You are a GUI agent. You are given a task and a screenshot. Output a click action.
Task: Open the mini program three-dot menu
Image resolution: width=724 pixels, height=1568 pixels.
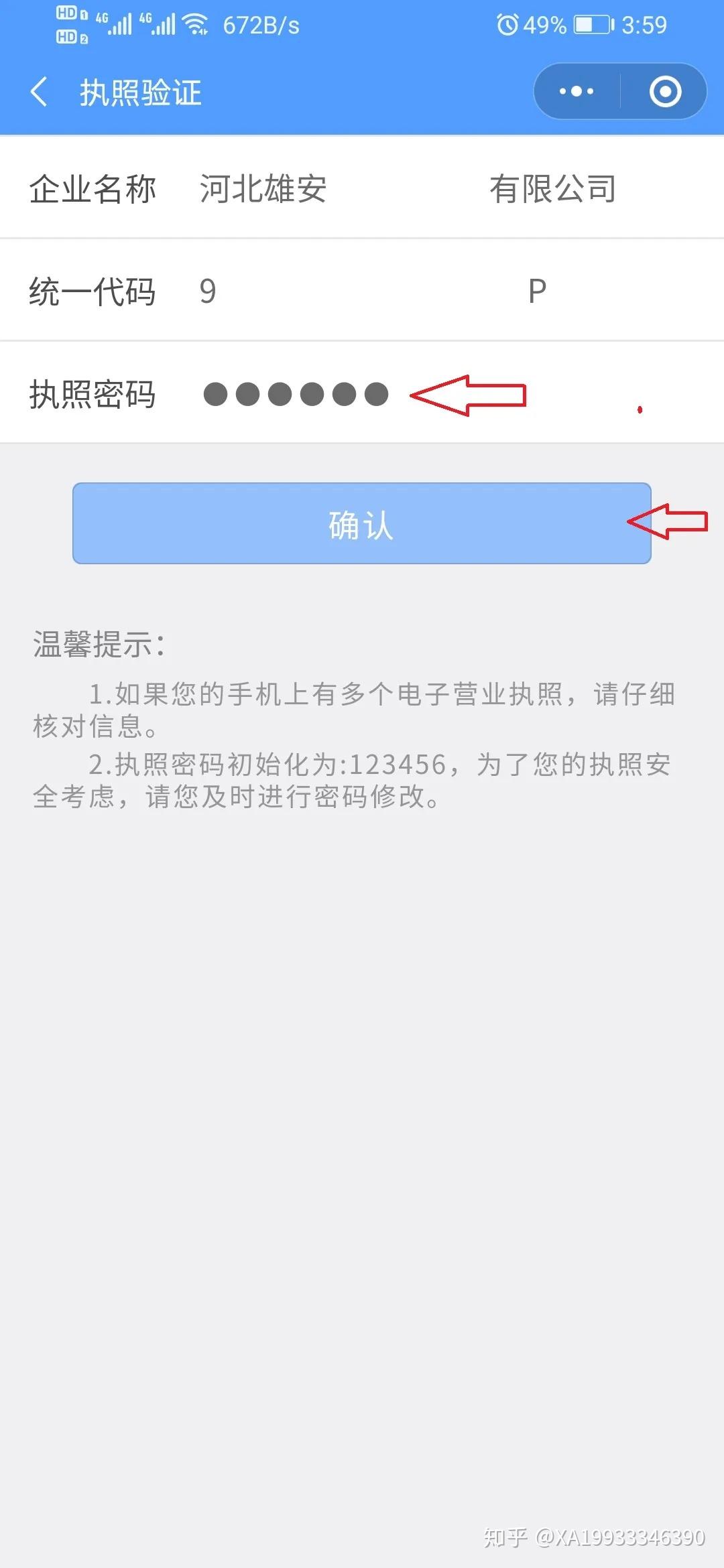pyautogui.click(x=577, y=91)
